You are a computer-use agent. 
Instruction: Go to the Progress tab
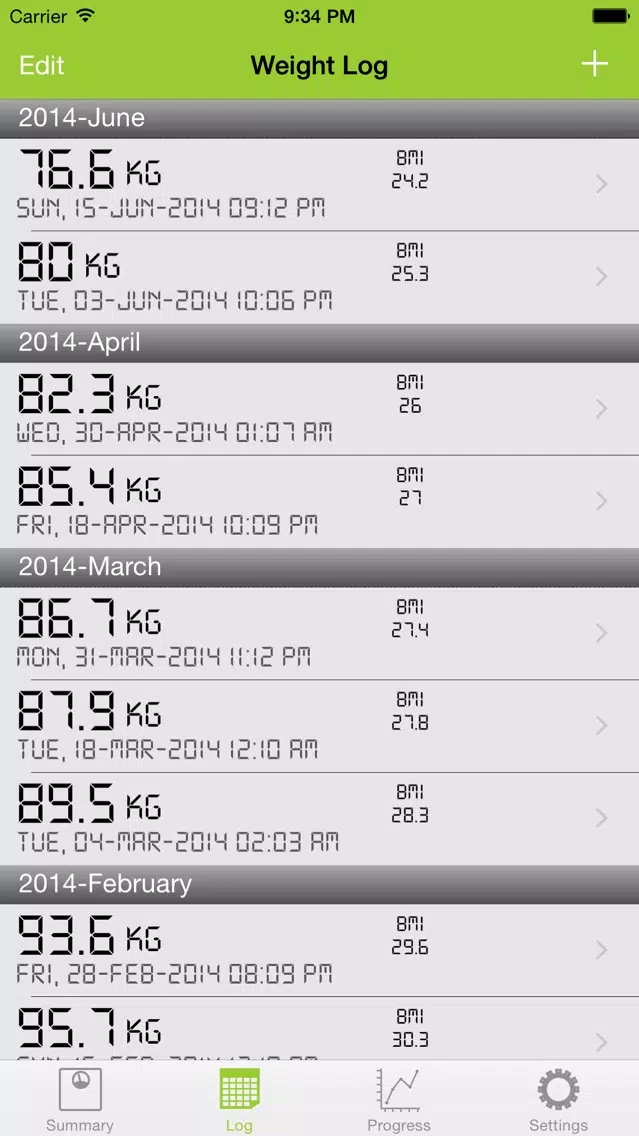(x=398, y=1100)
